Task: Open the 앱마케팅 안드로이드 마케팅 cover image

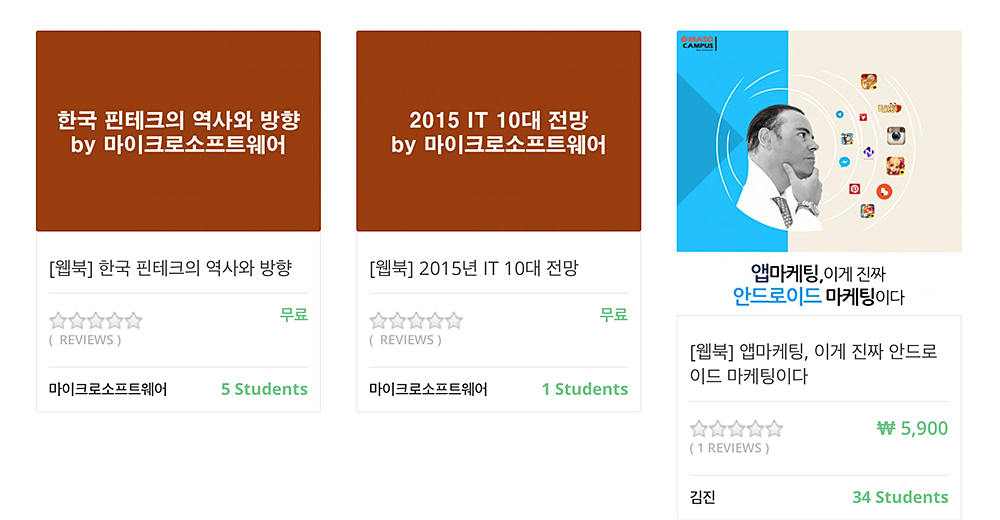Action: tap(818, 170)
